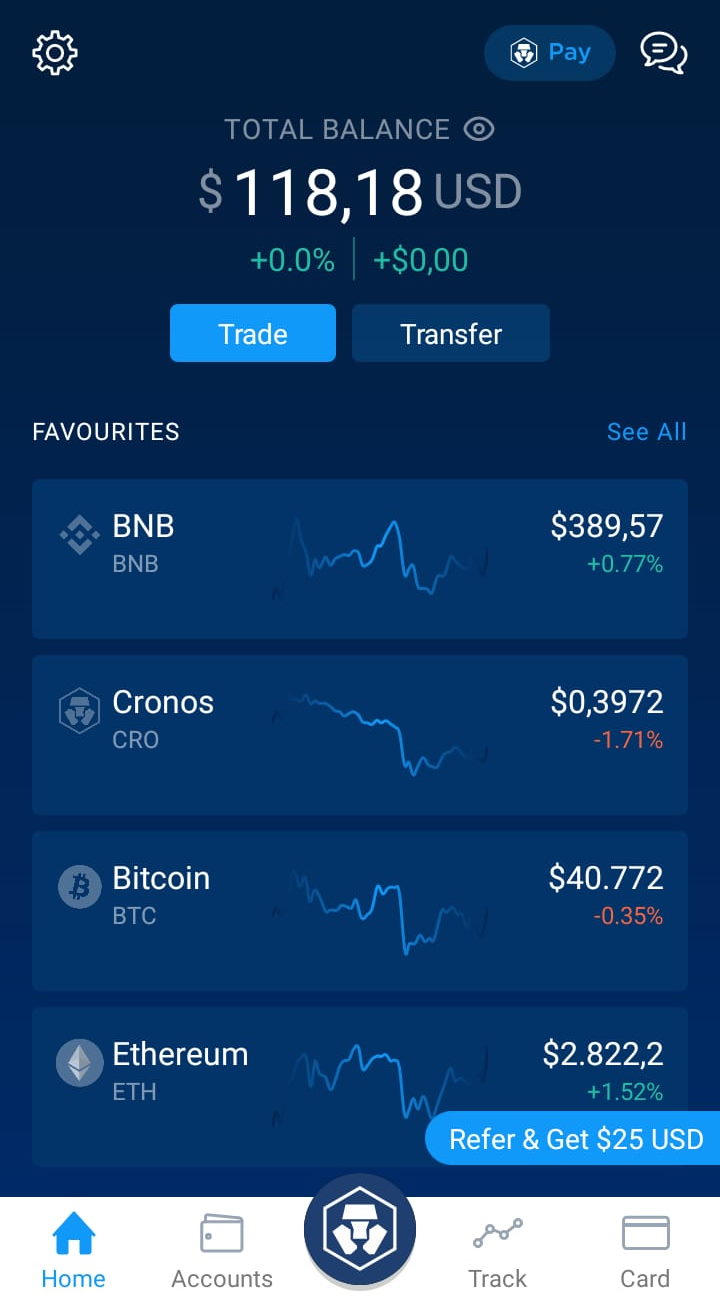Image resolution: width=720 pixels, height=1296 pixels.
Task: Open the BNB coin card
Action: pyautogui.click(x=360, y=559)
